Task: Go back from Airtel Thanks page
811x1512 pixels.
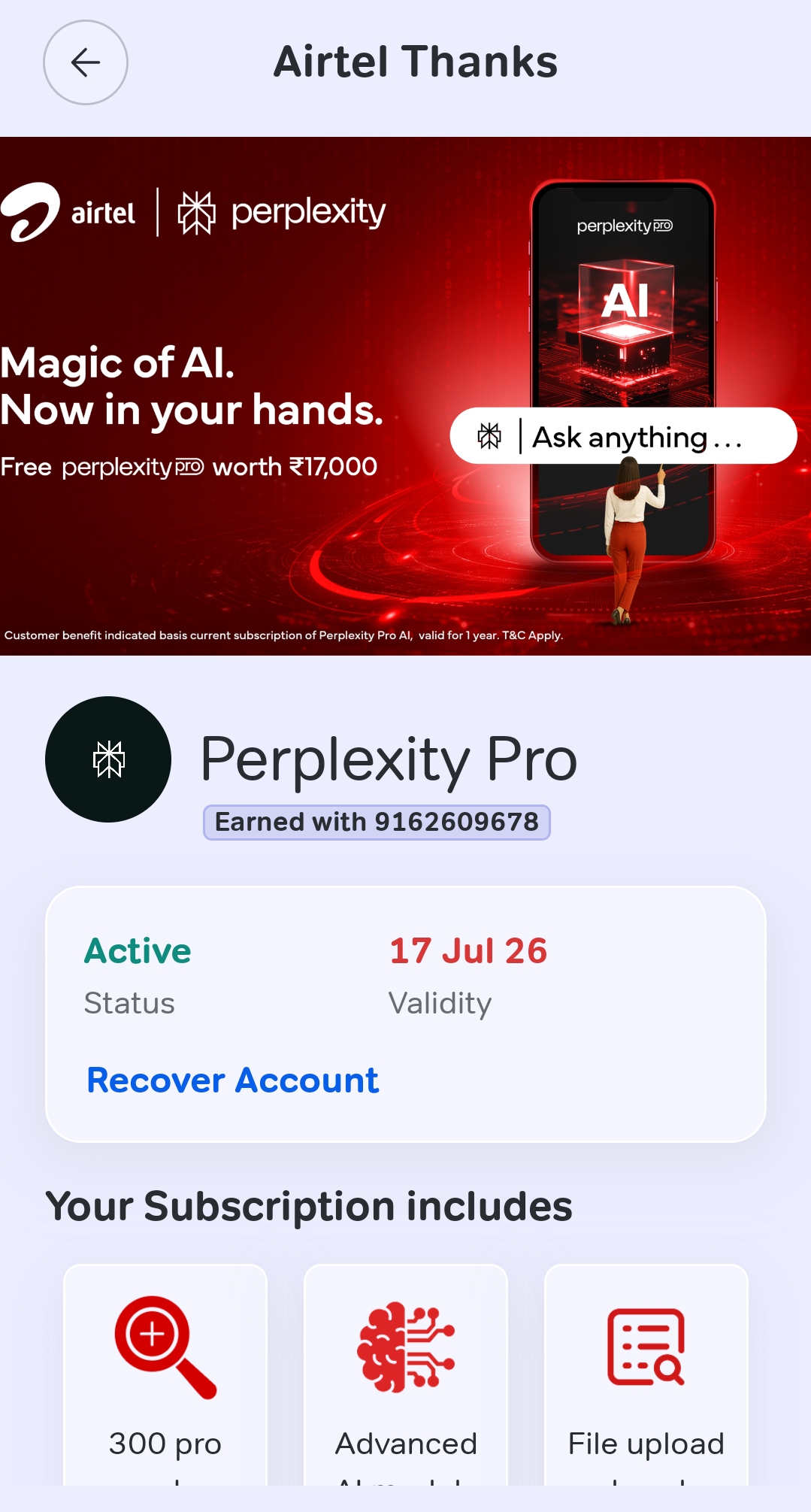Action: click(86, 62)
